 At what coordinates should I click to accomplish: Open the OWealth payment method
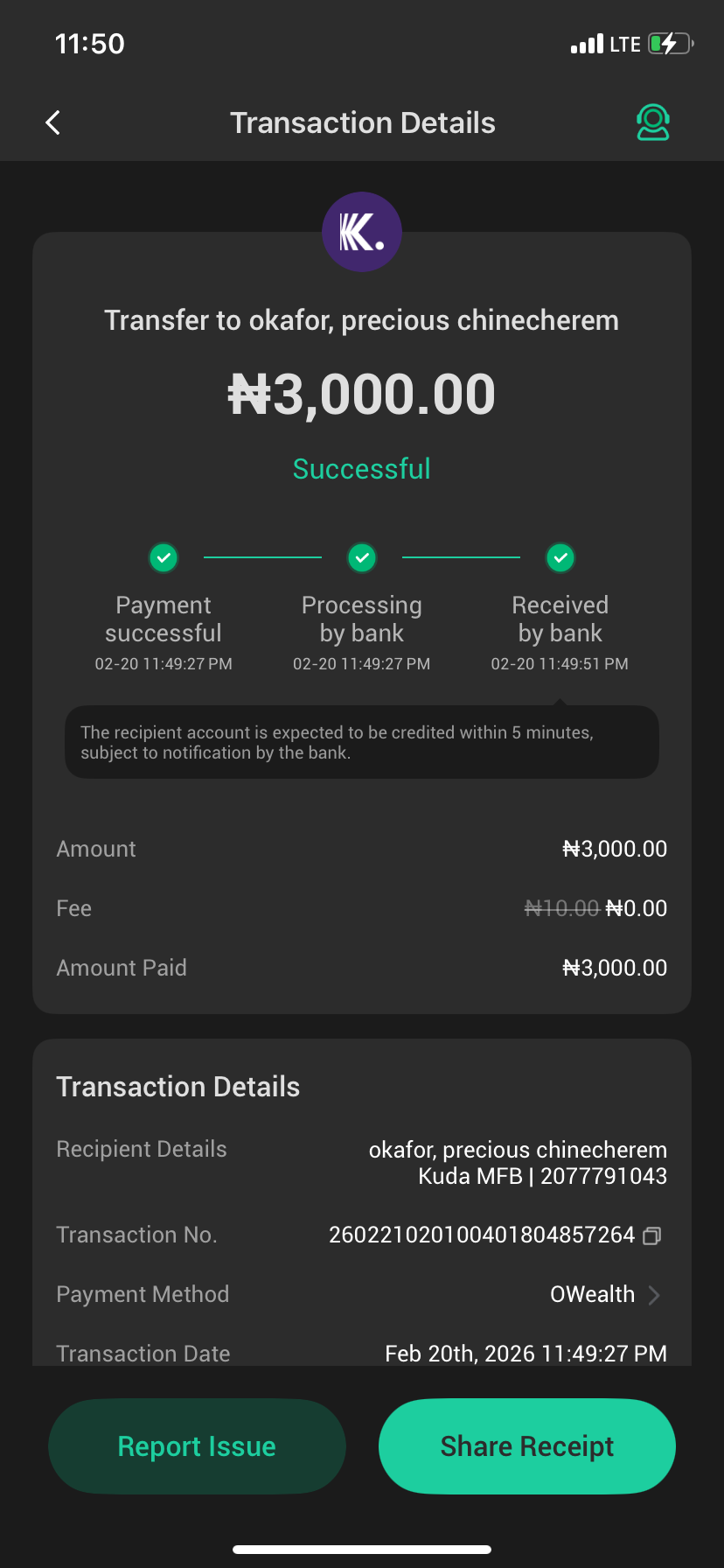tap(605, 1294)
